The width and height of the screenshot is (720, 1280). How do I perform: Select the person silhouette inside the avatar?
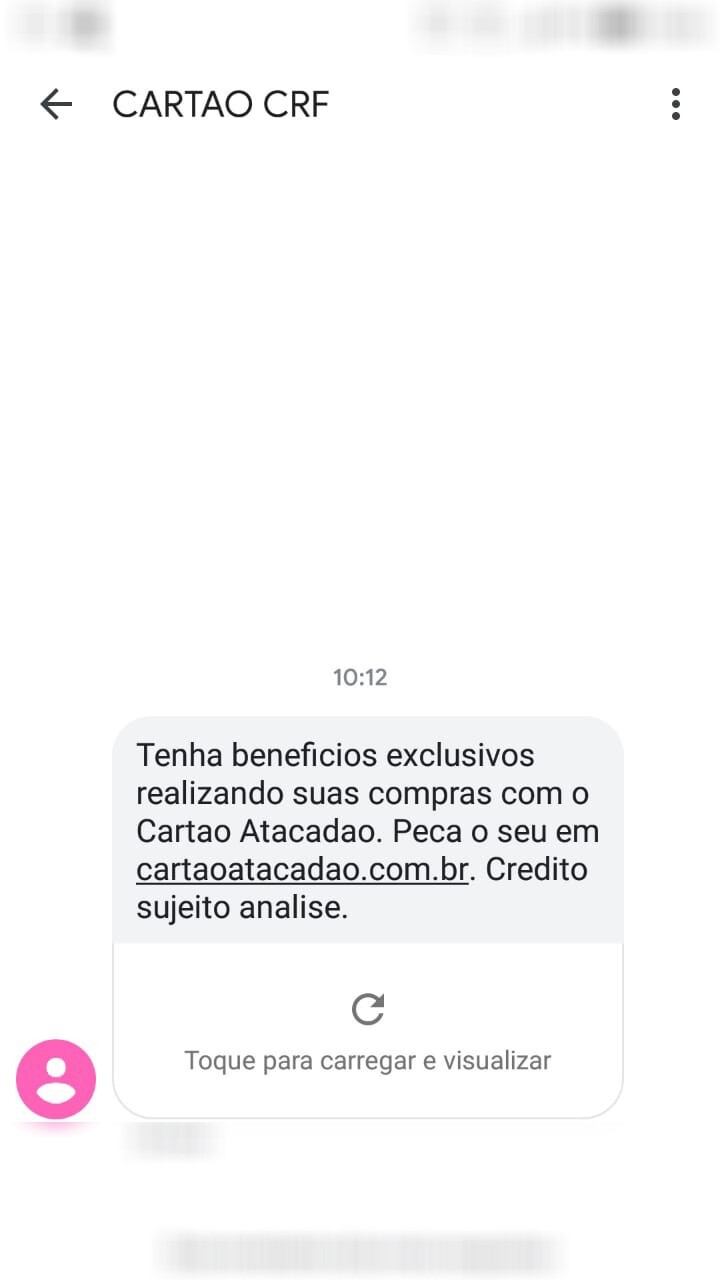click(53, 1079)
